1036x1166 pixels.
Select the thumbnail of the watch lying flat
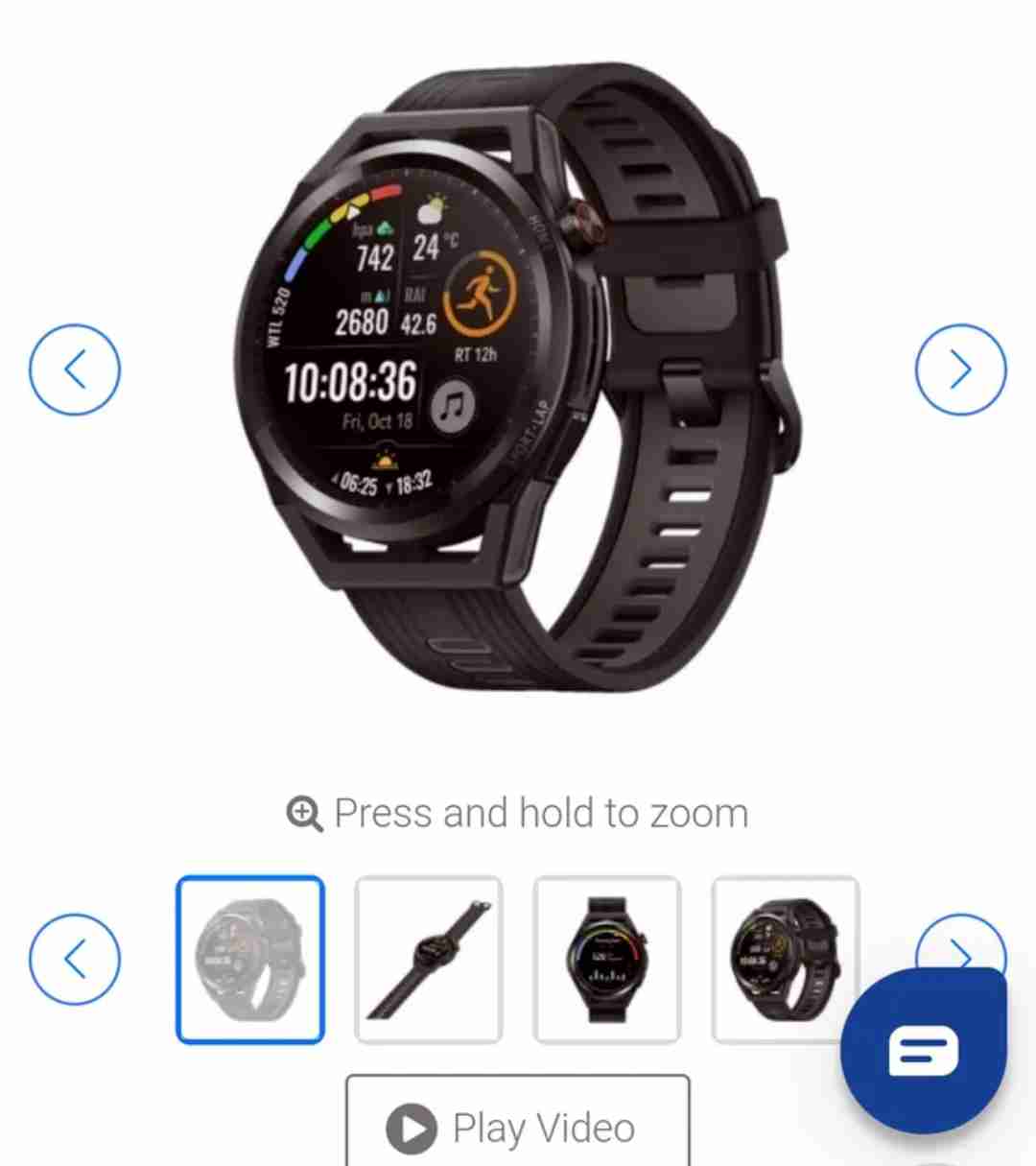coord(429,959)
